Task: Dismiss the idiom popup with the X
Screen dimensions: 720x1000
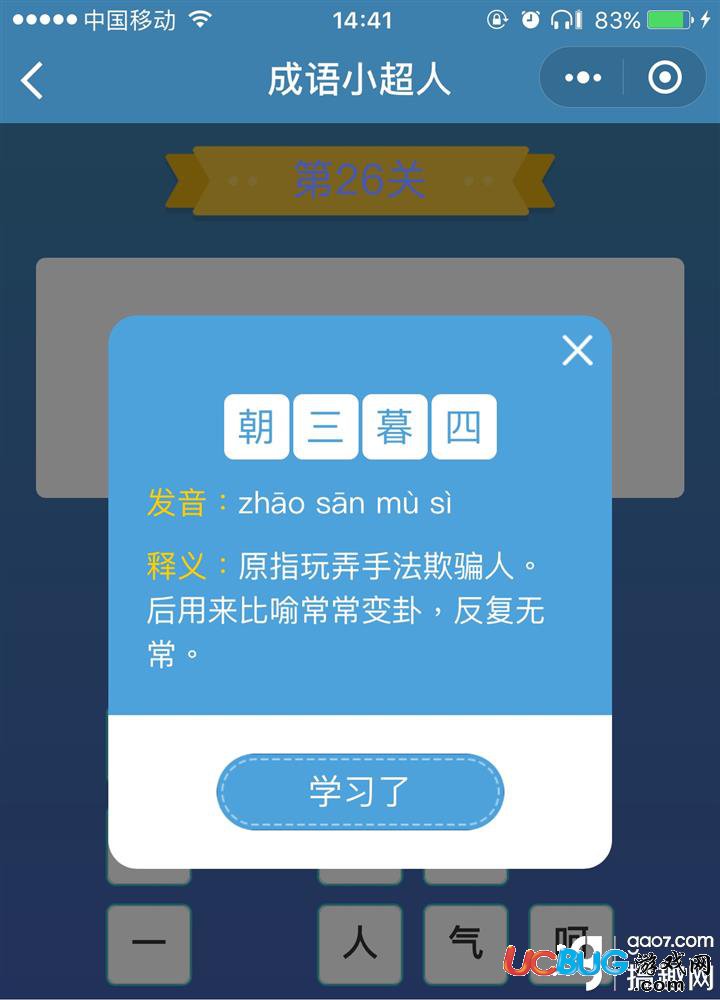Action: click(x=577, y=350)
